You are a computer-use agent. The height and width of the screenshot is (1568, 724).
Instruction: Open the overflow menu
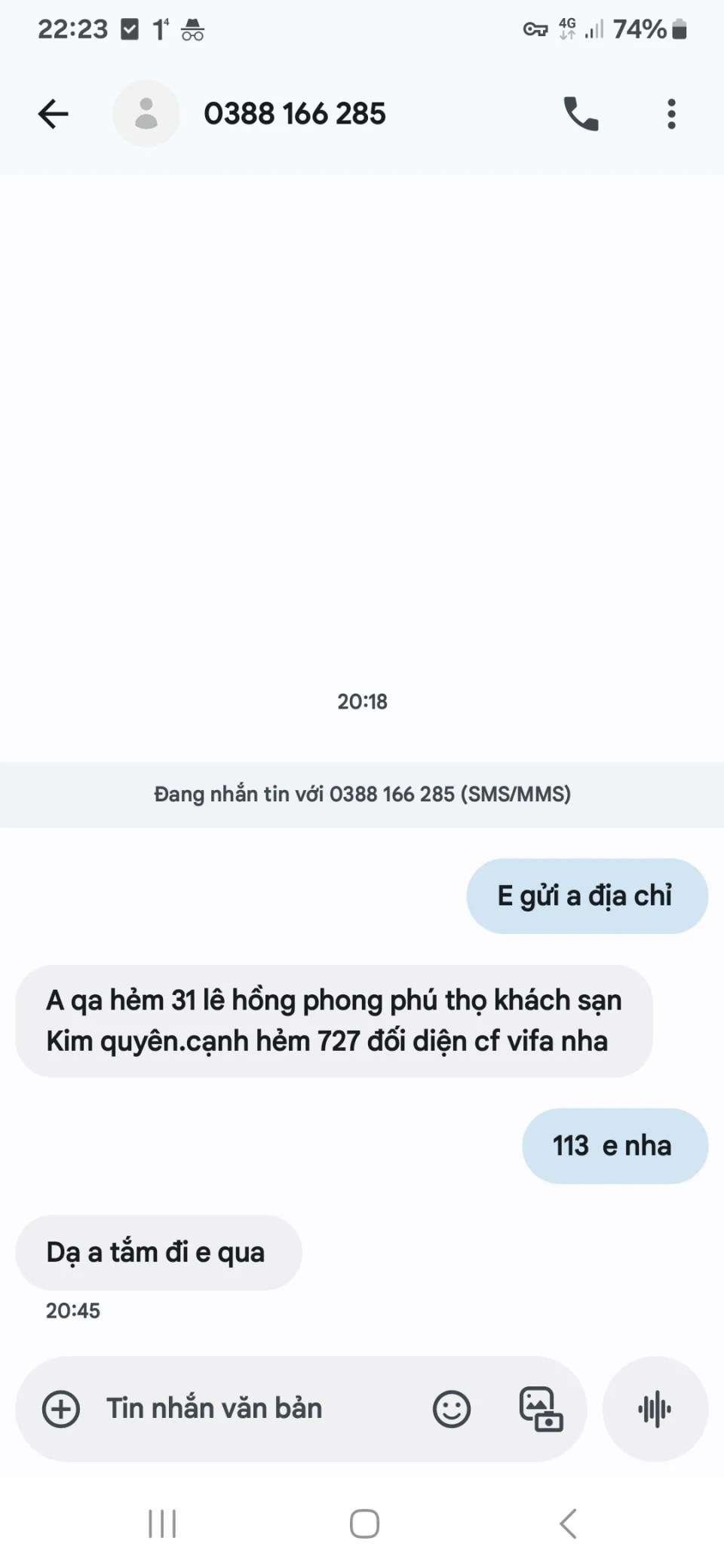(x=671, y=115)
